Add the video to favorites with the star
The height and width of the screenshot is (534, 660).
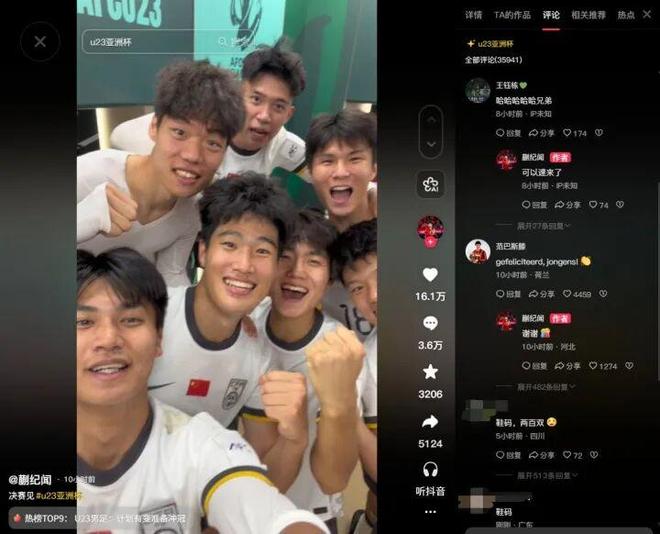[x=430, y=371]
